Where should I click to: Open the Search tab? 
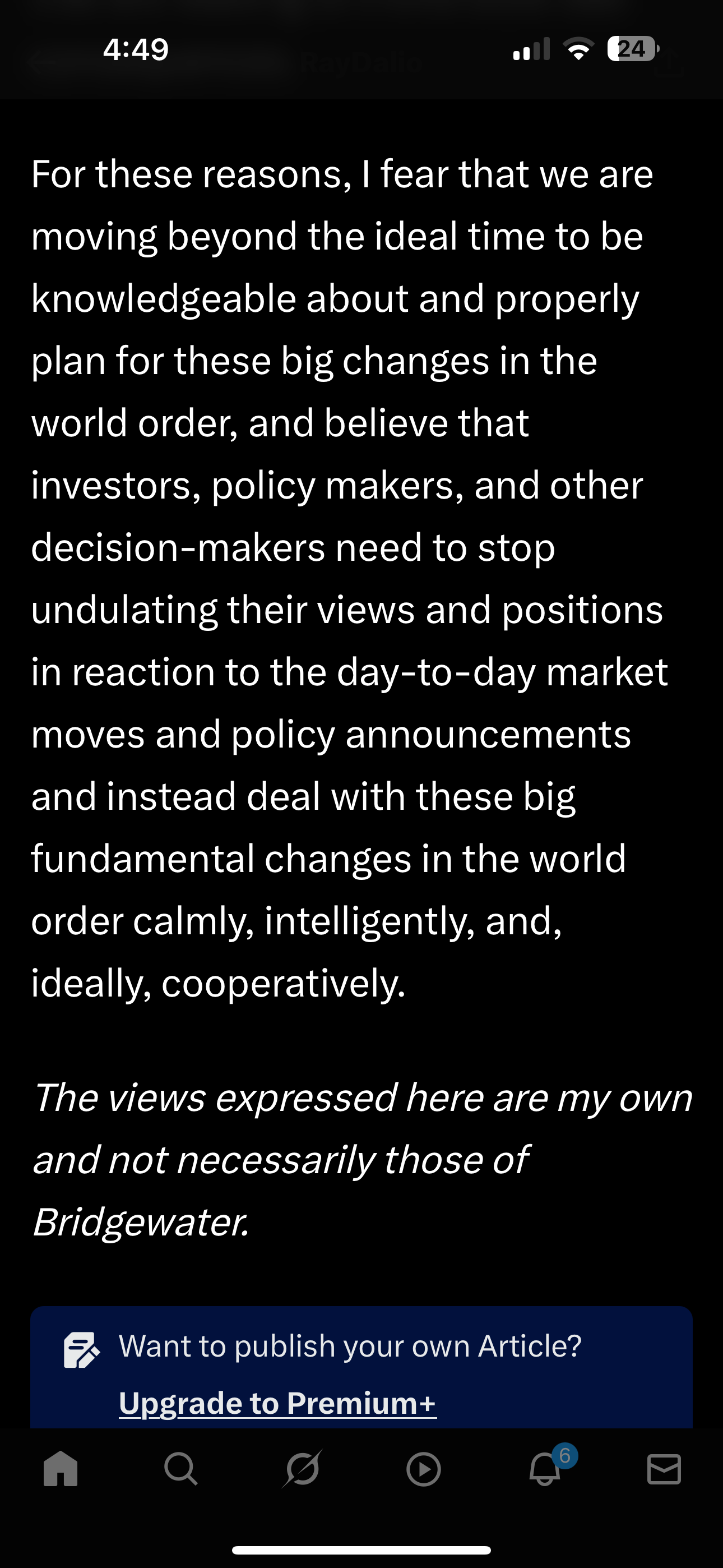pyautogui.click(x=180, y=1469)
